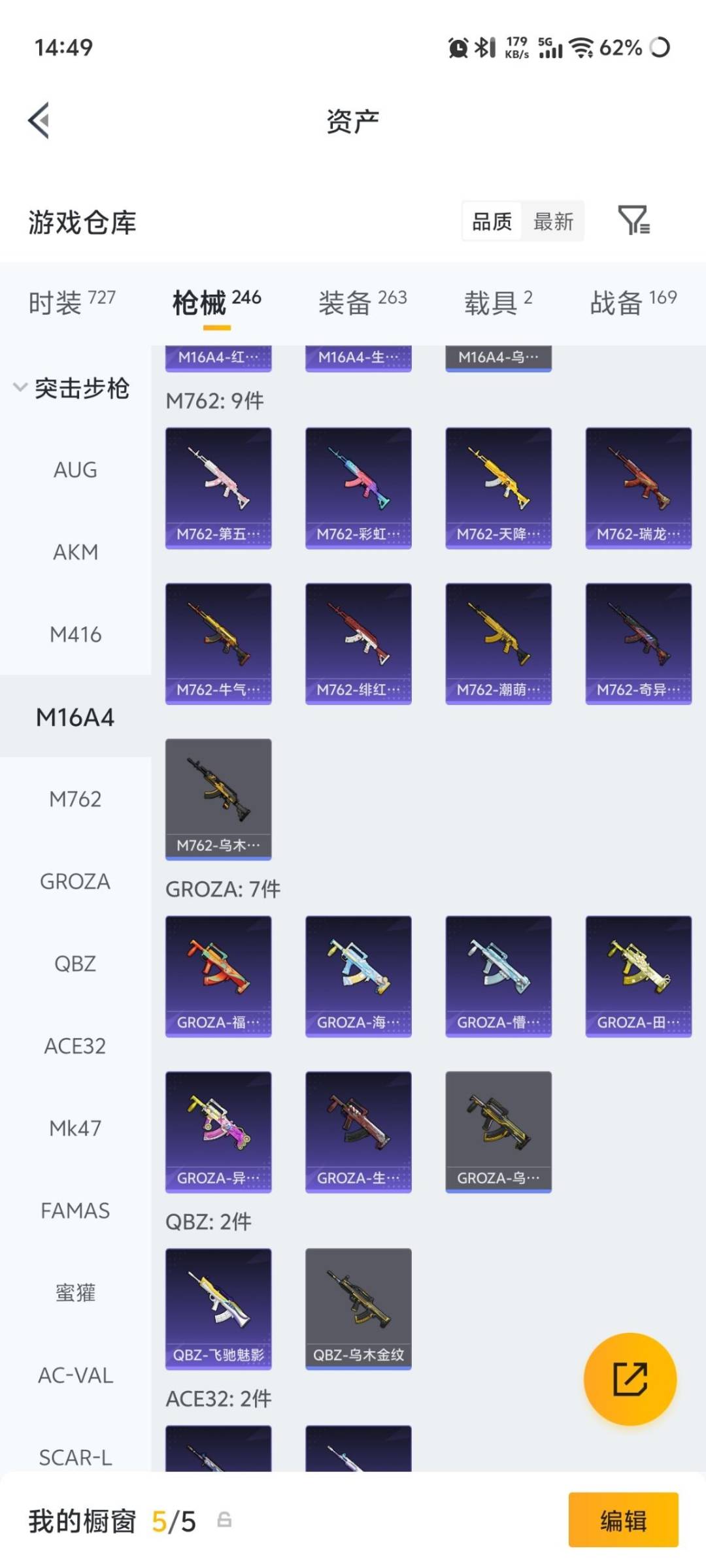Image resolution: width=706 pixels, height=1568 pixels.
Task: Open the GROZA-福 skin tile
Action: pyautogui.click(x=218, y=976)
